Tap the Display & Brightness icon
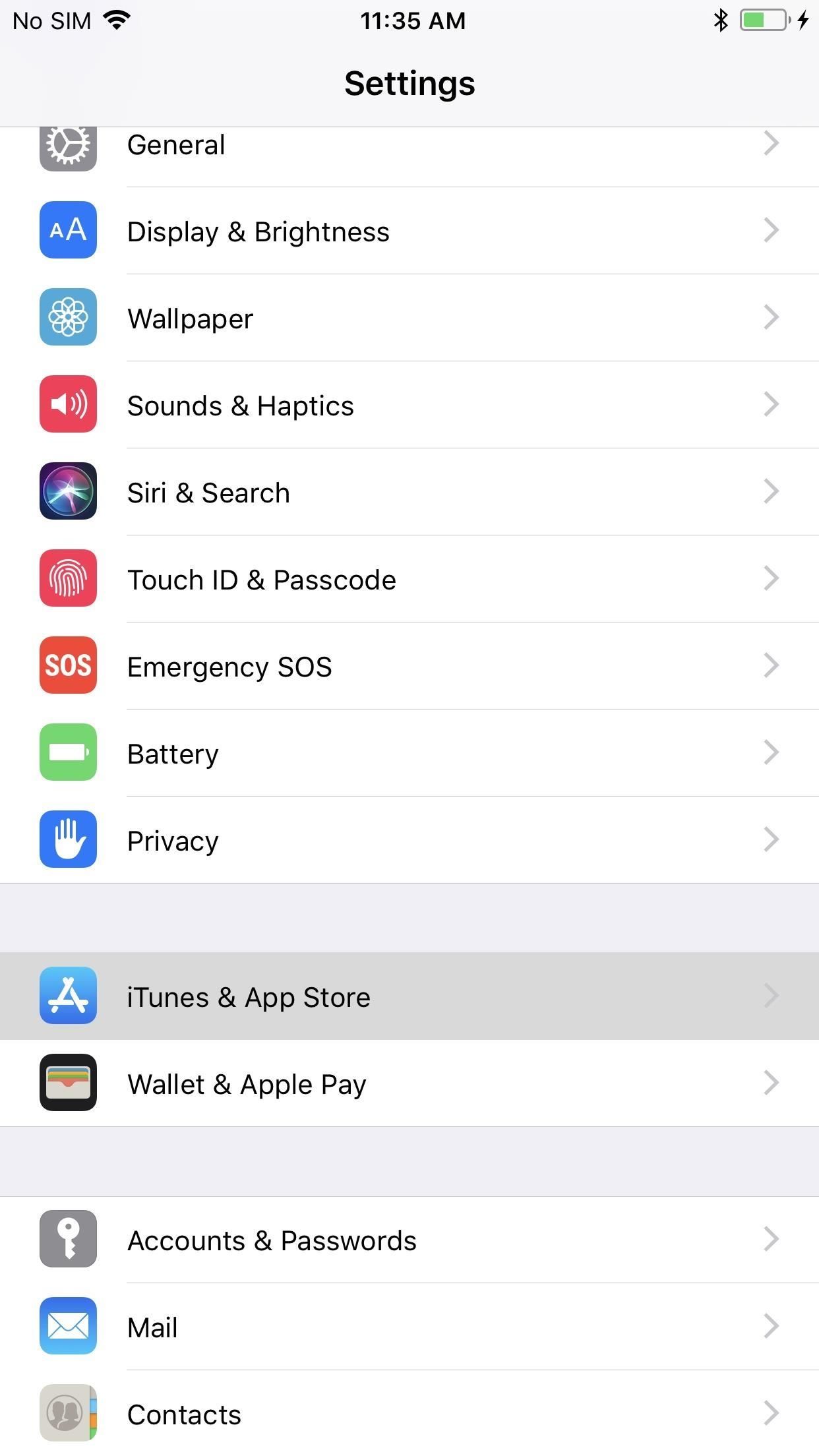 pyautogui.click(x=68, y=230)
